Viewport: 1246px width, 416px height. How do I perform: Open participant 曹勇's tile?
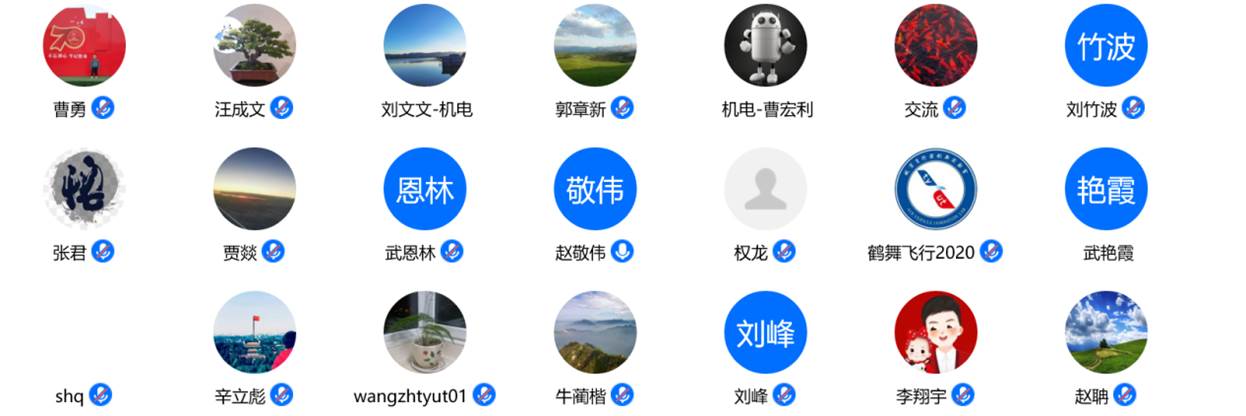coord(84,46)
